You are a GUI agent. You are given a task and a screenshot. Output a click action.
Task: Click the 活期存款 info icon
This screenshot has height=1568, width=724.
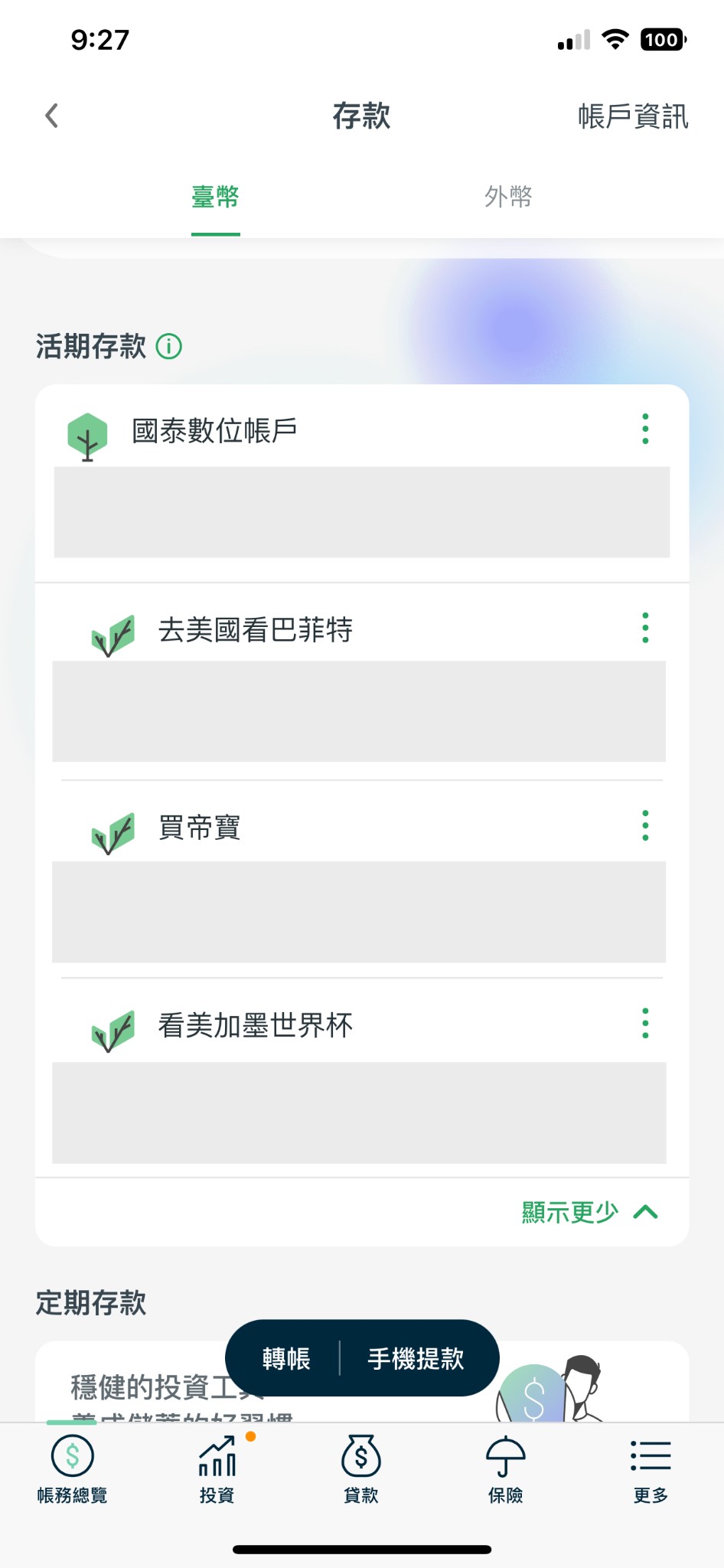tap(169, 346)
